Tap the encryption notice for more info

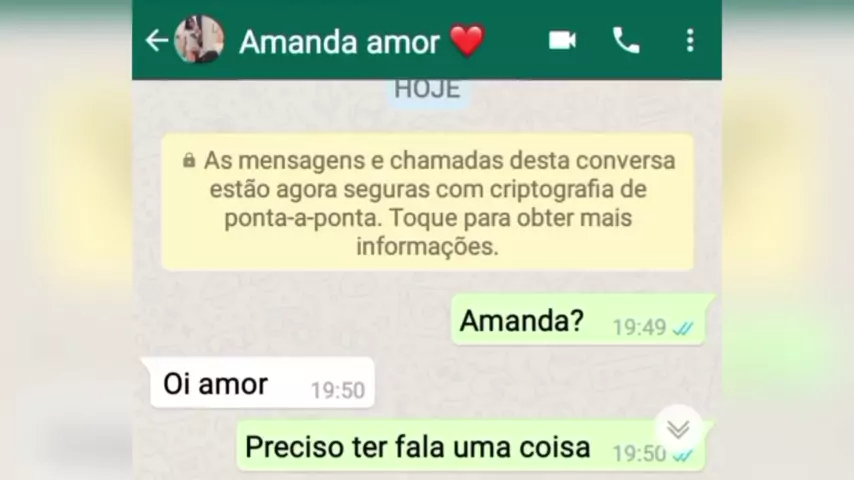[x=427, y=203]
